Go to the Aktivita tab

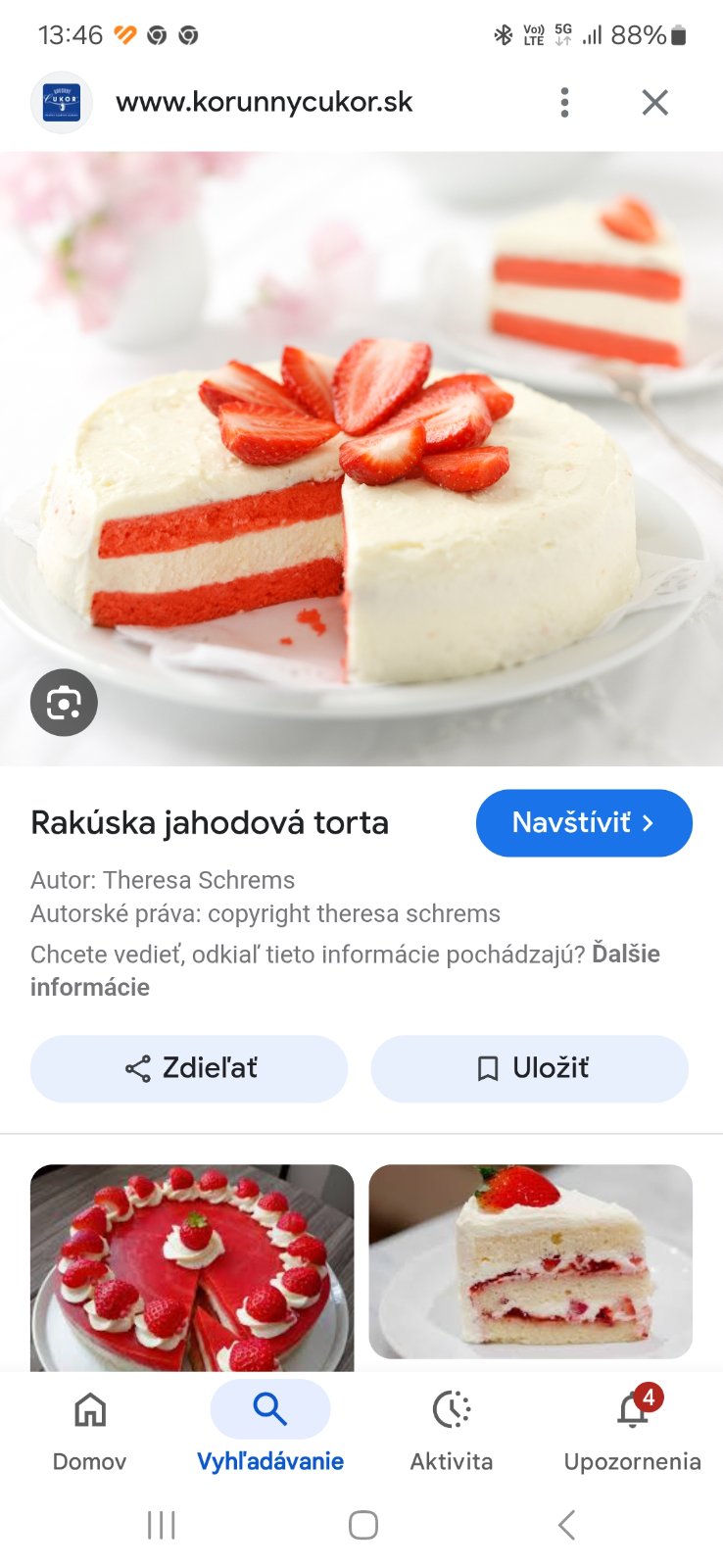451,1431
